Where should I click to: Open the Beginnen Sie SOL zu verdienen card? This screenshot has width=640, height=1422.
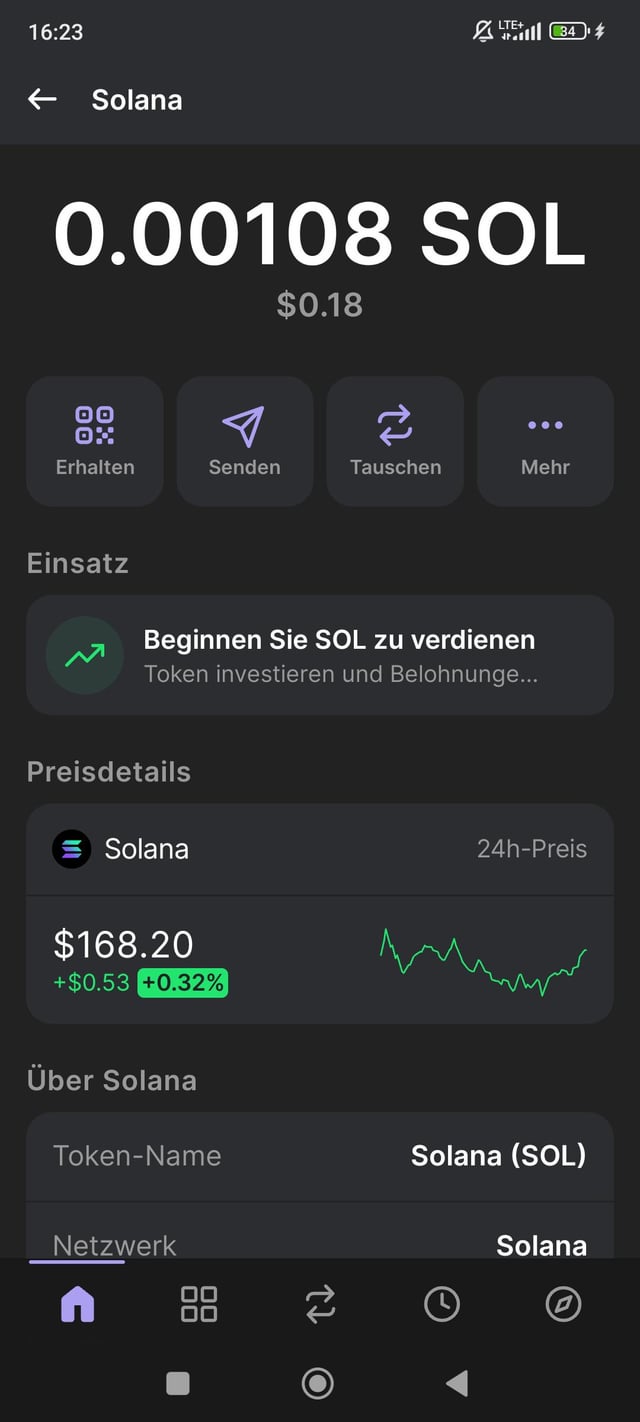[320, 655]
